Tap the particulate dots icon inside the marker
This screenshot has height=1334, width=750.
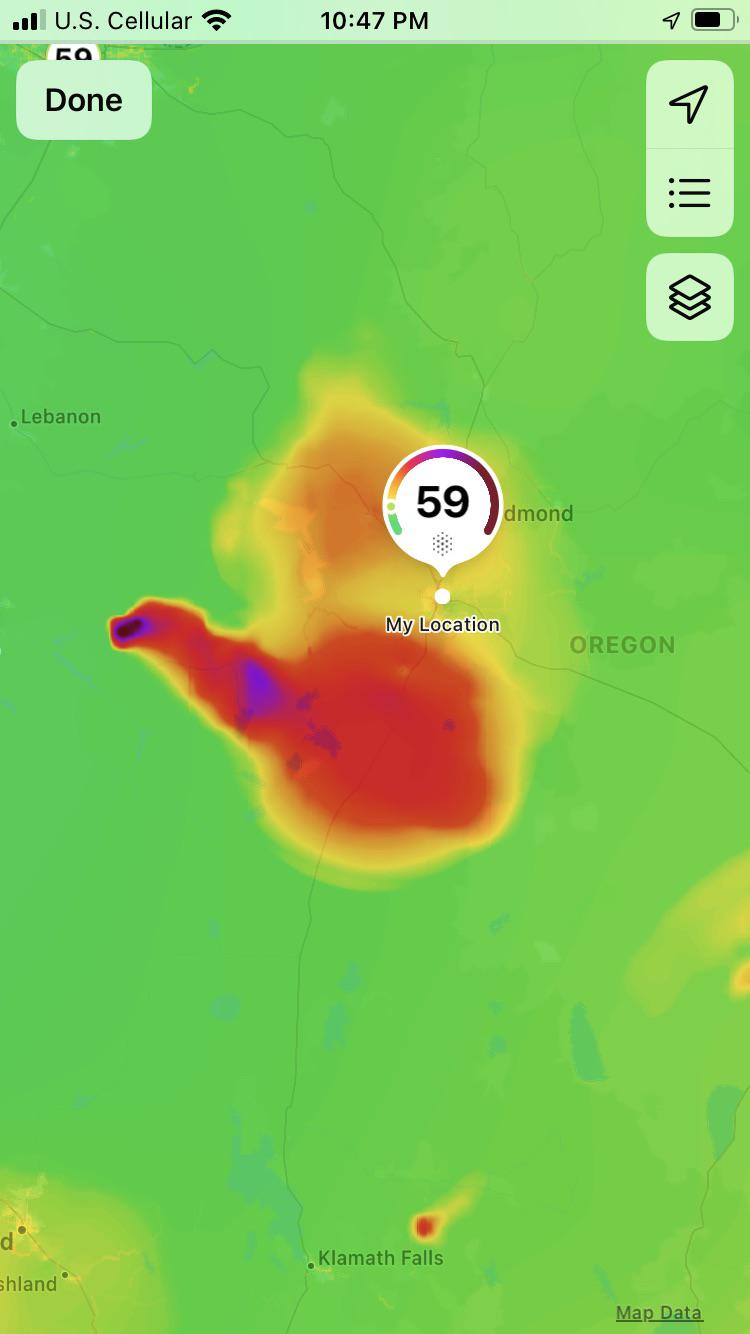[x=442, y=545]
